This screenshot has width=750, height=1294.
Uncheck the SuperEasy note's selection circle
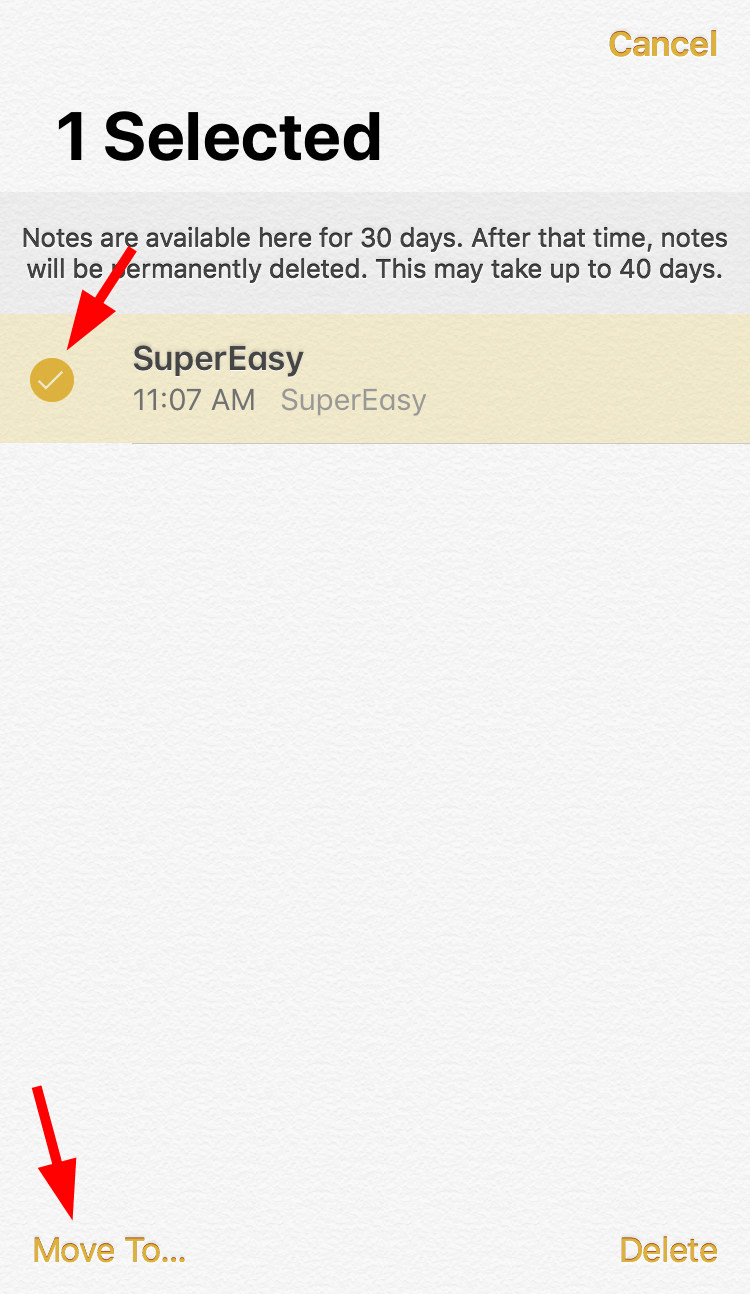click(x=52, y=379)
